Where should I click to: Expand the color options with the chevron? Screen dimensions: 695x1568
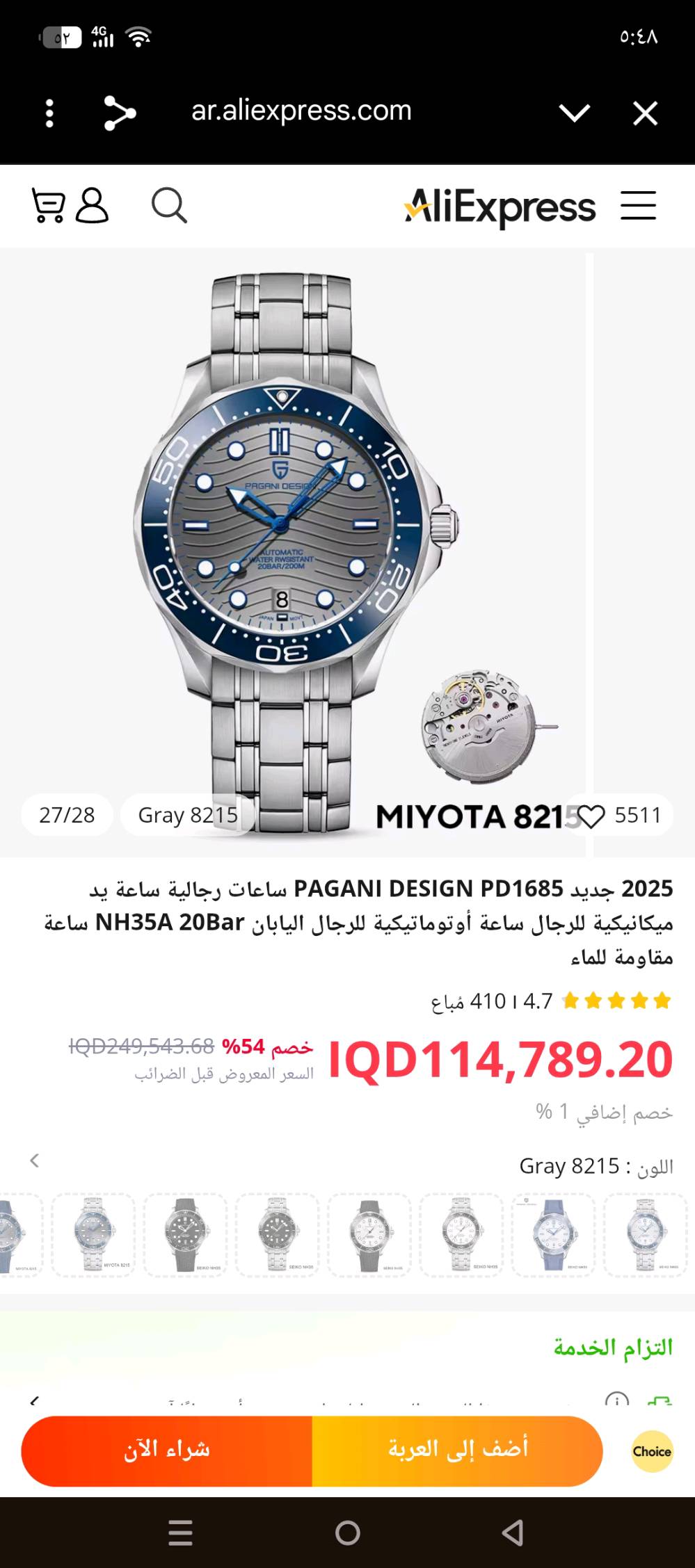35,1161
